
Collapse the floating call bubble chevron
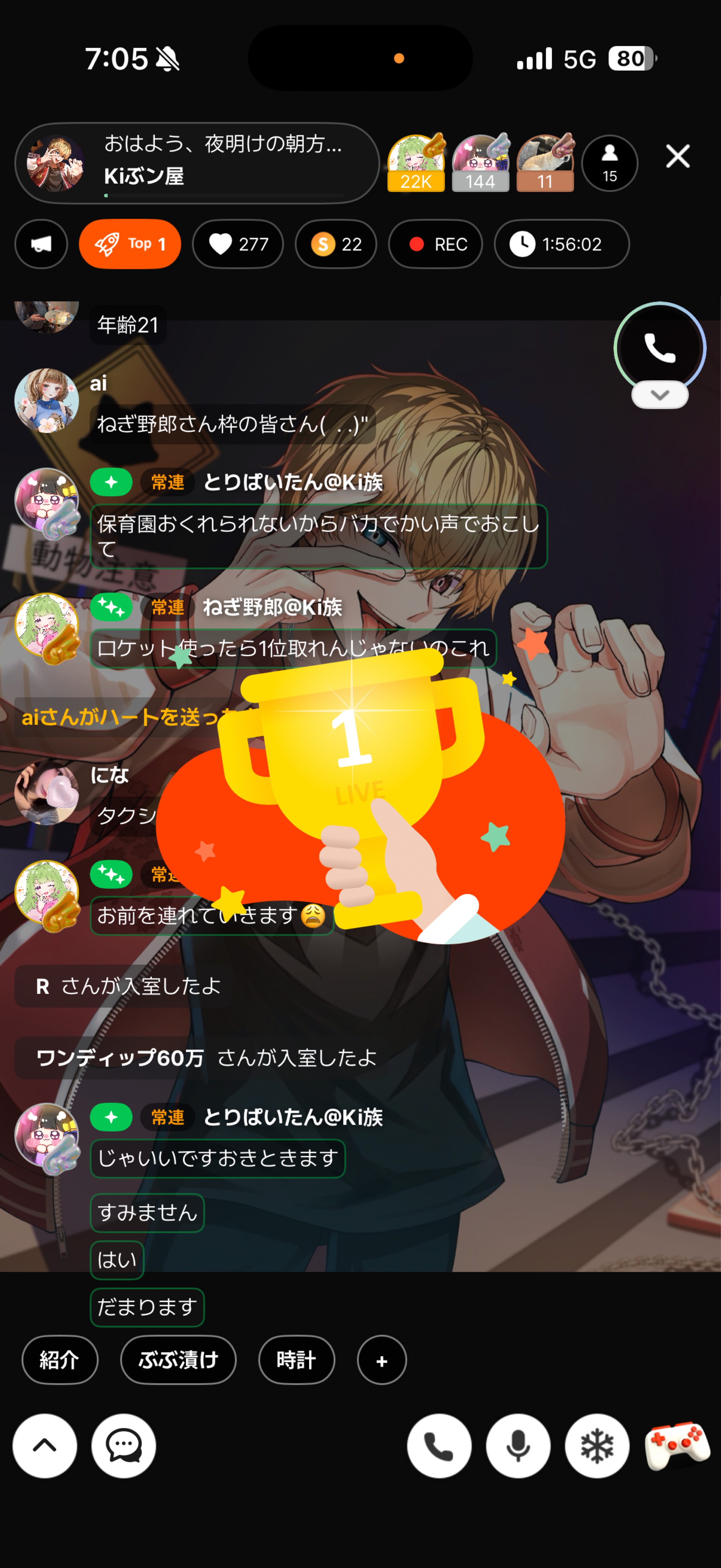click(x=659, y=396)
